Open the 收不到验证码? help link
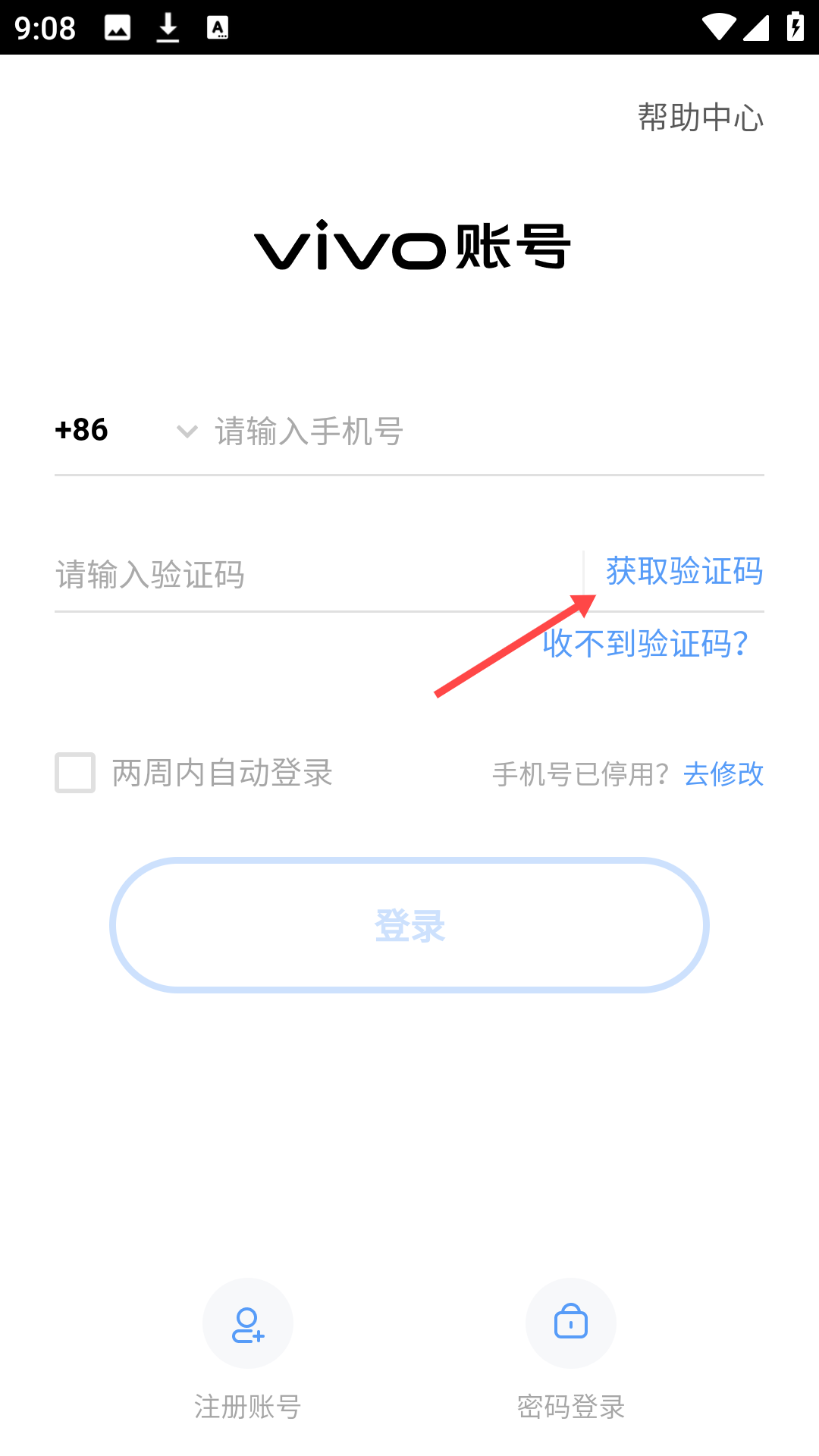819x1456 pixels. tap(645, 644)
